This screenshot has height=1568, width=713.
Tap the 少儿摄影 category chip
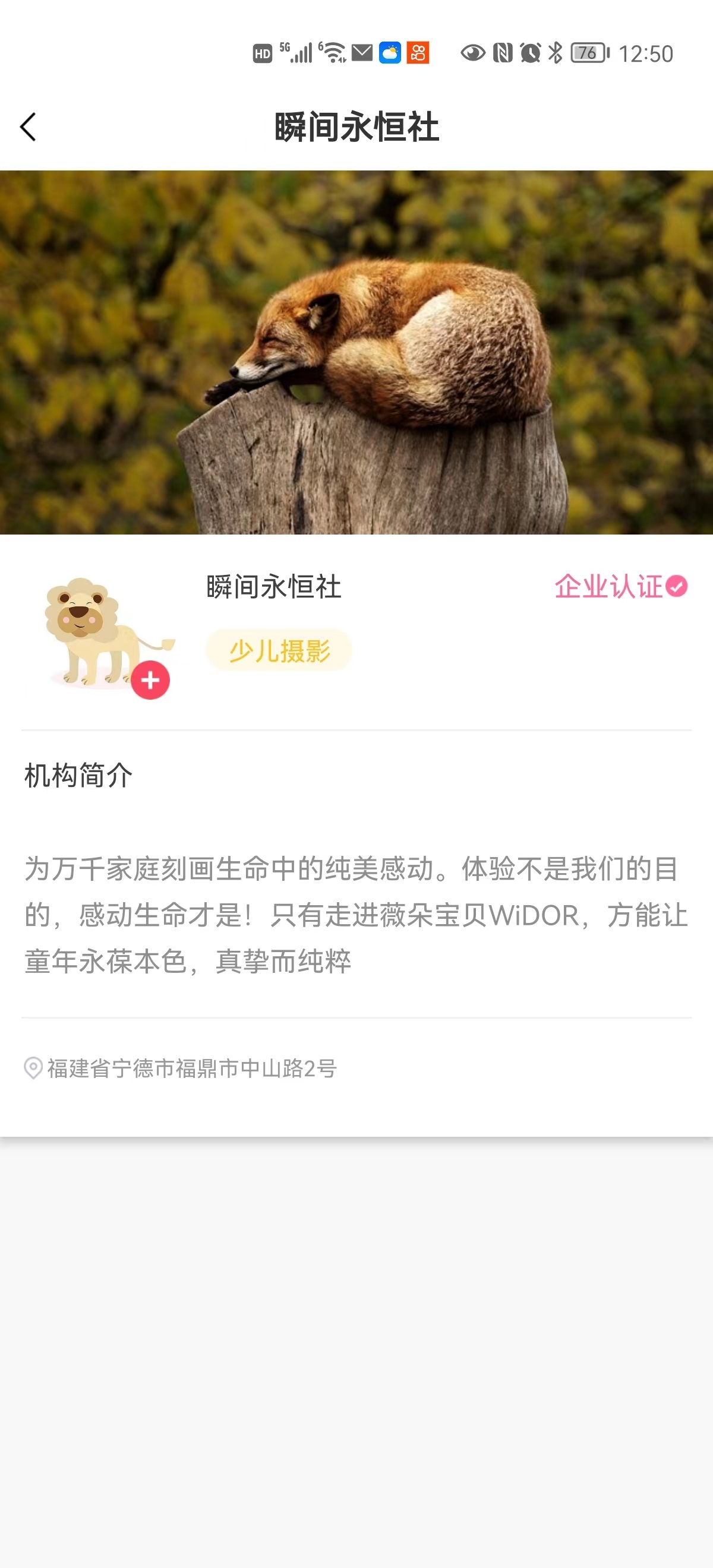click(x=279, y=650)
